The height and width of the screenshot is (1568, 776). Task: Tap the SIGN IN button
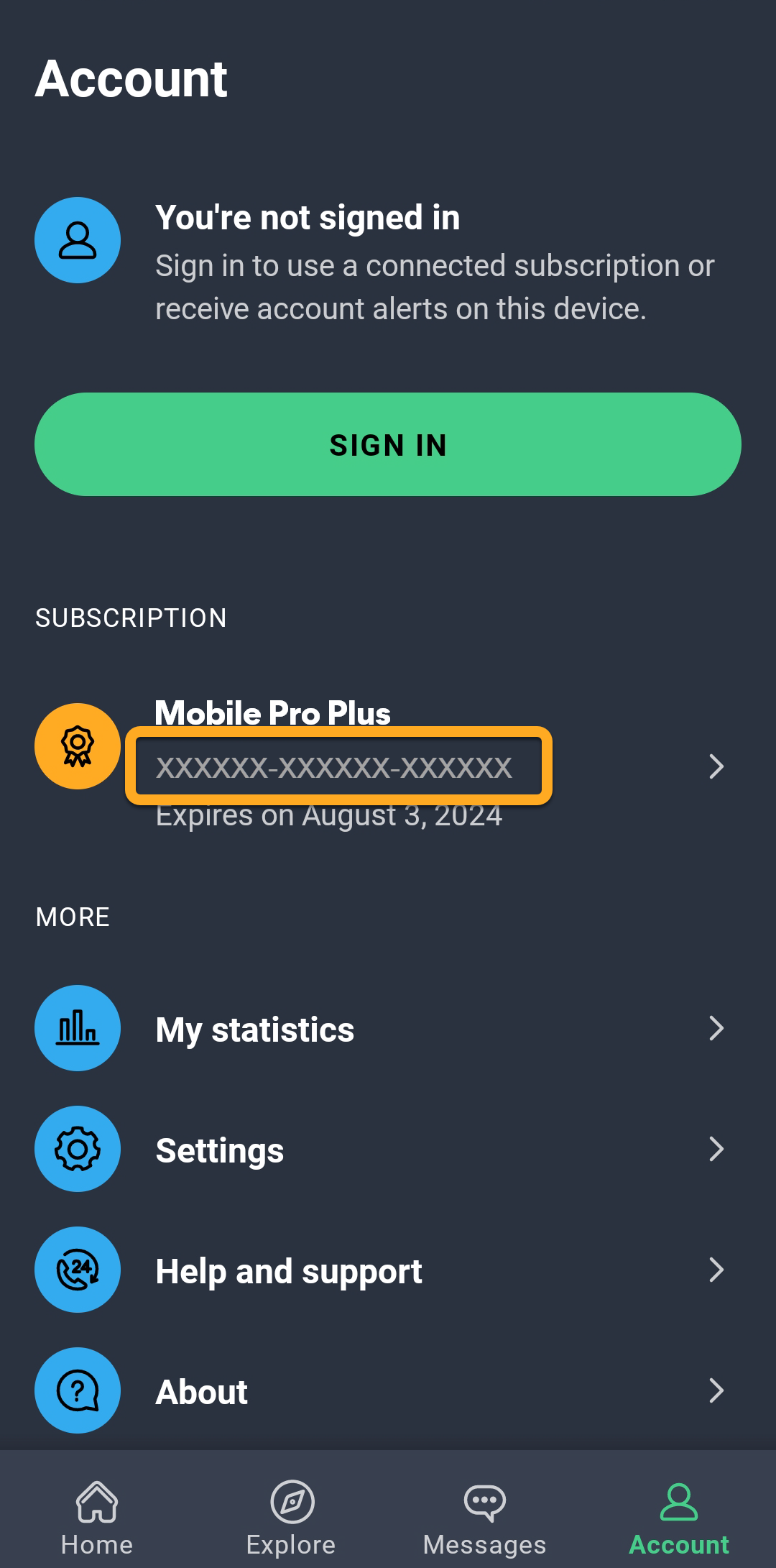point(388,444)
